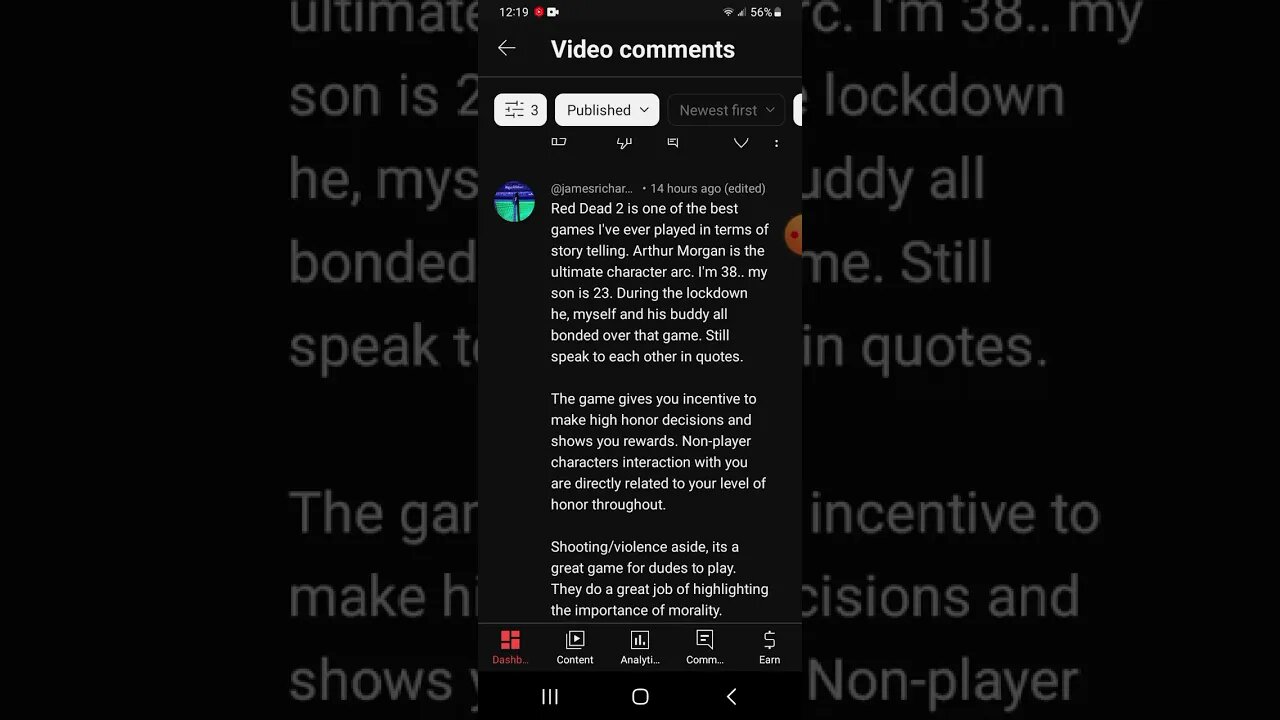The height and width of the screenshot is (720, 1280).
Task: Open the comment by @jamesrichar
Action: coord(659,400)
